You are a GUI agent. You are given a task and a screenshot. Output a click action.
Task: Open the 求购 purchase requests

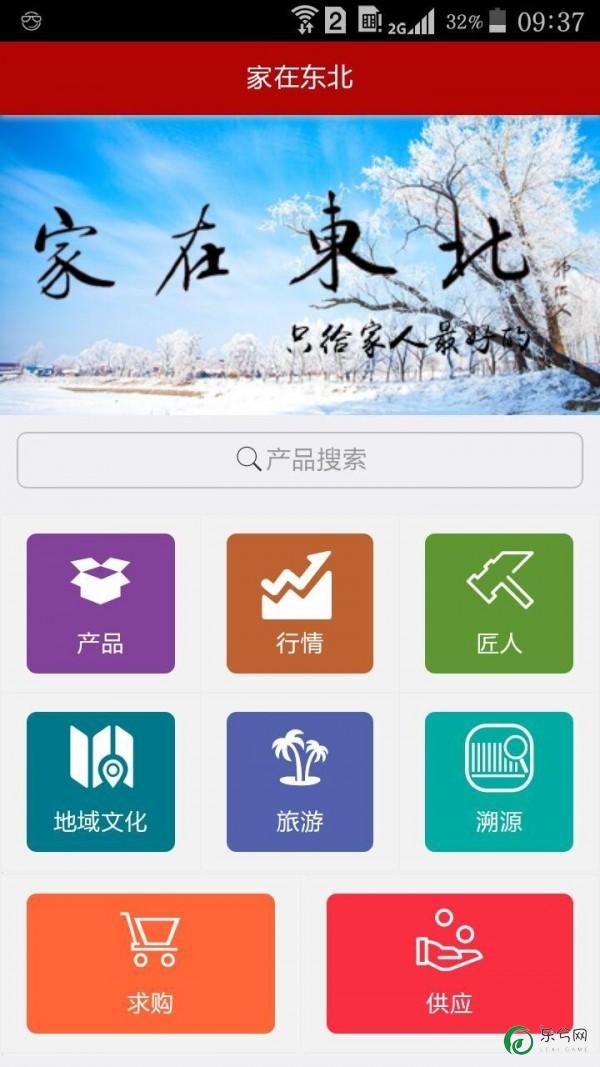coord(150,963)
